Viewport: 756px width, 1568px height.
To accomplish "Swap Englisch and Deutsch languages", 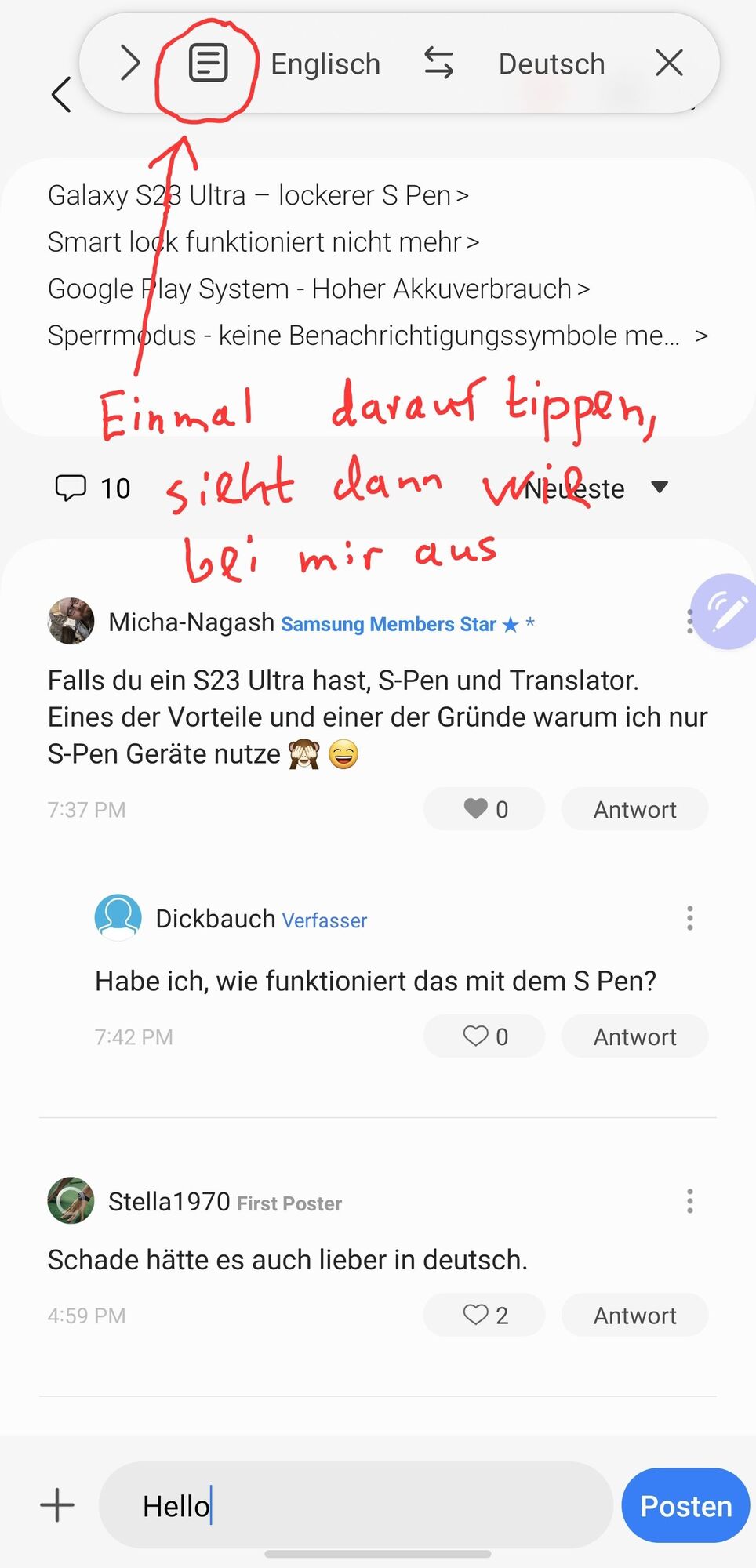I will tap(438, 63).
